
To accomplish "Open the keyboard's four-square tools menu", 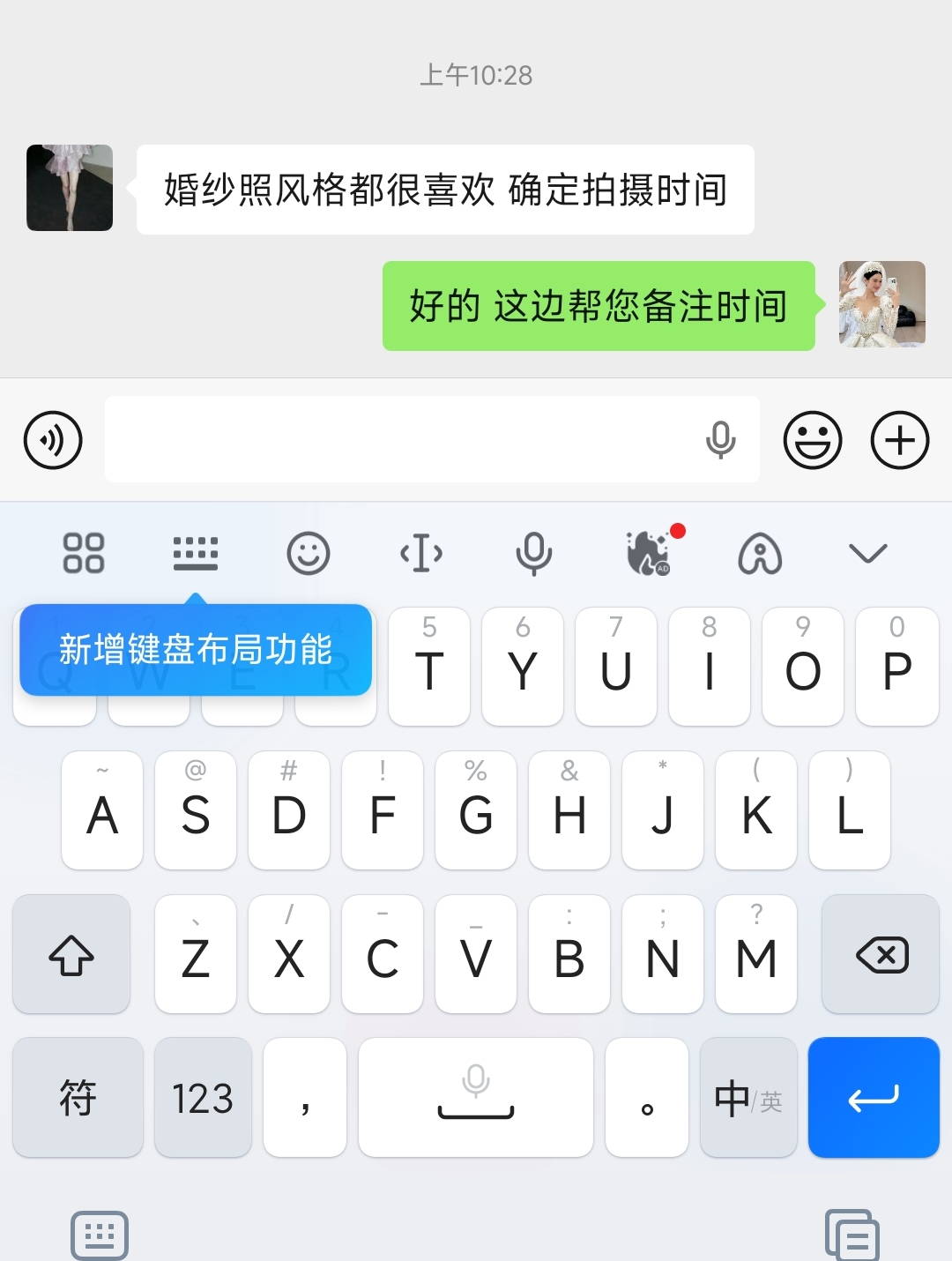I will 84,554.
